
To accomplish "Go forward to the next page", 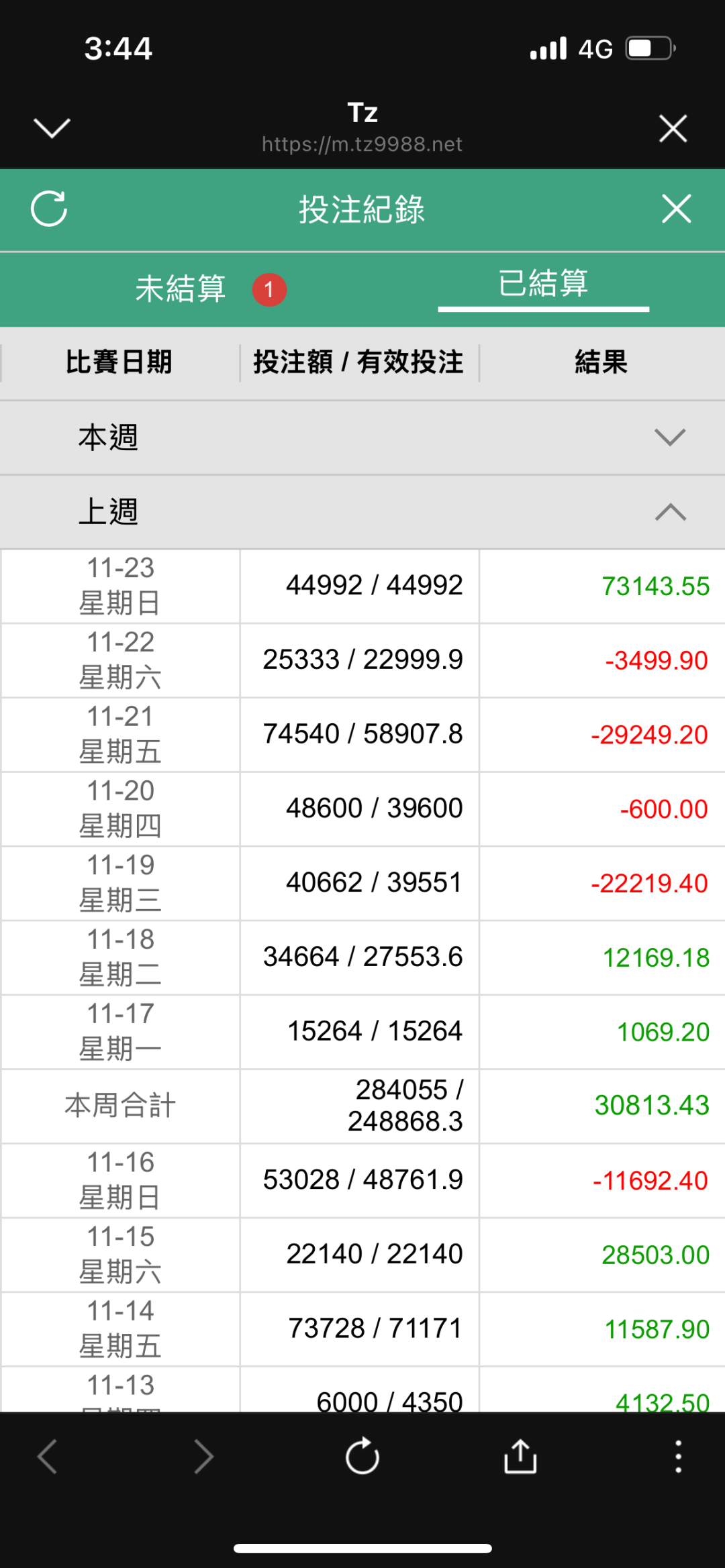I will click(x=204, y=1457).
